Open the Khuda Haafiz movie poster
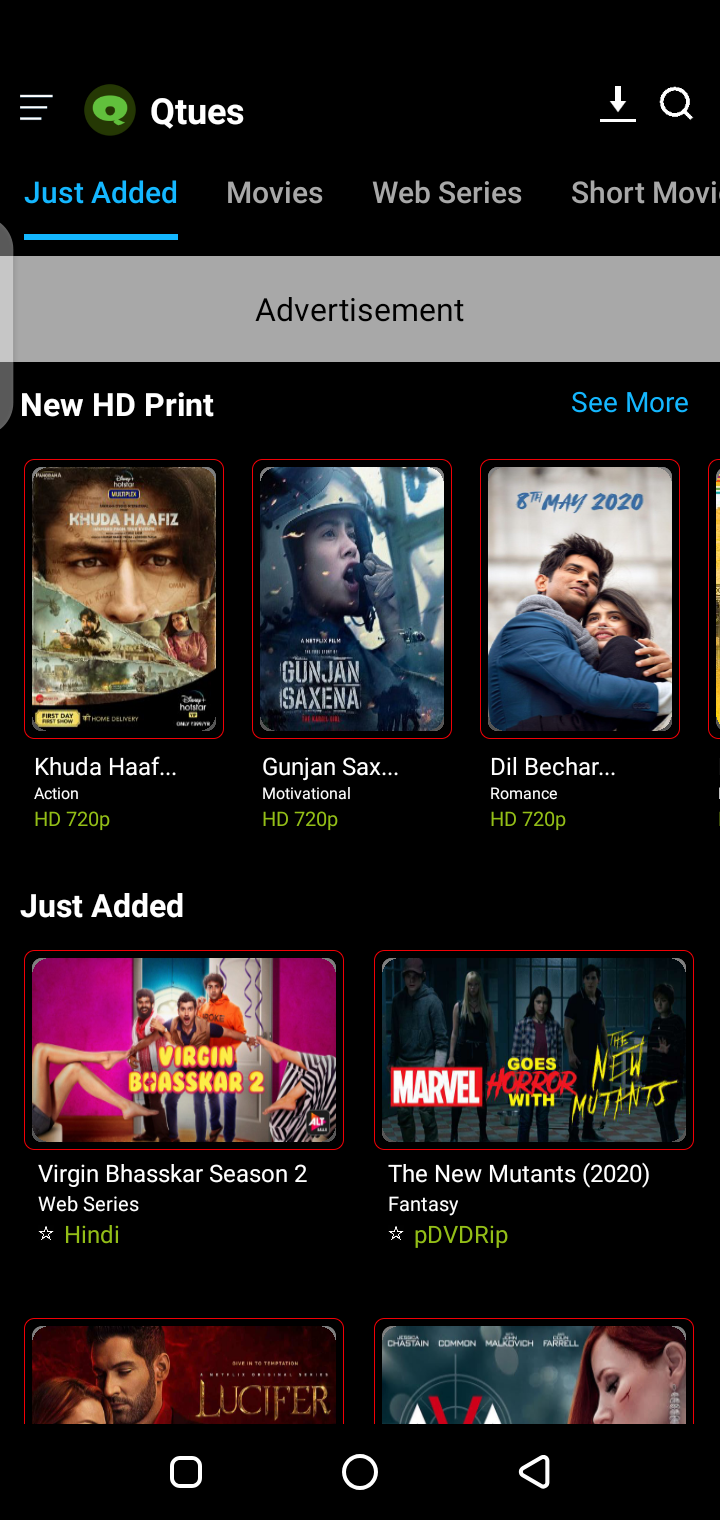720x1520 pixels. point(124,599)
